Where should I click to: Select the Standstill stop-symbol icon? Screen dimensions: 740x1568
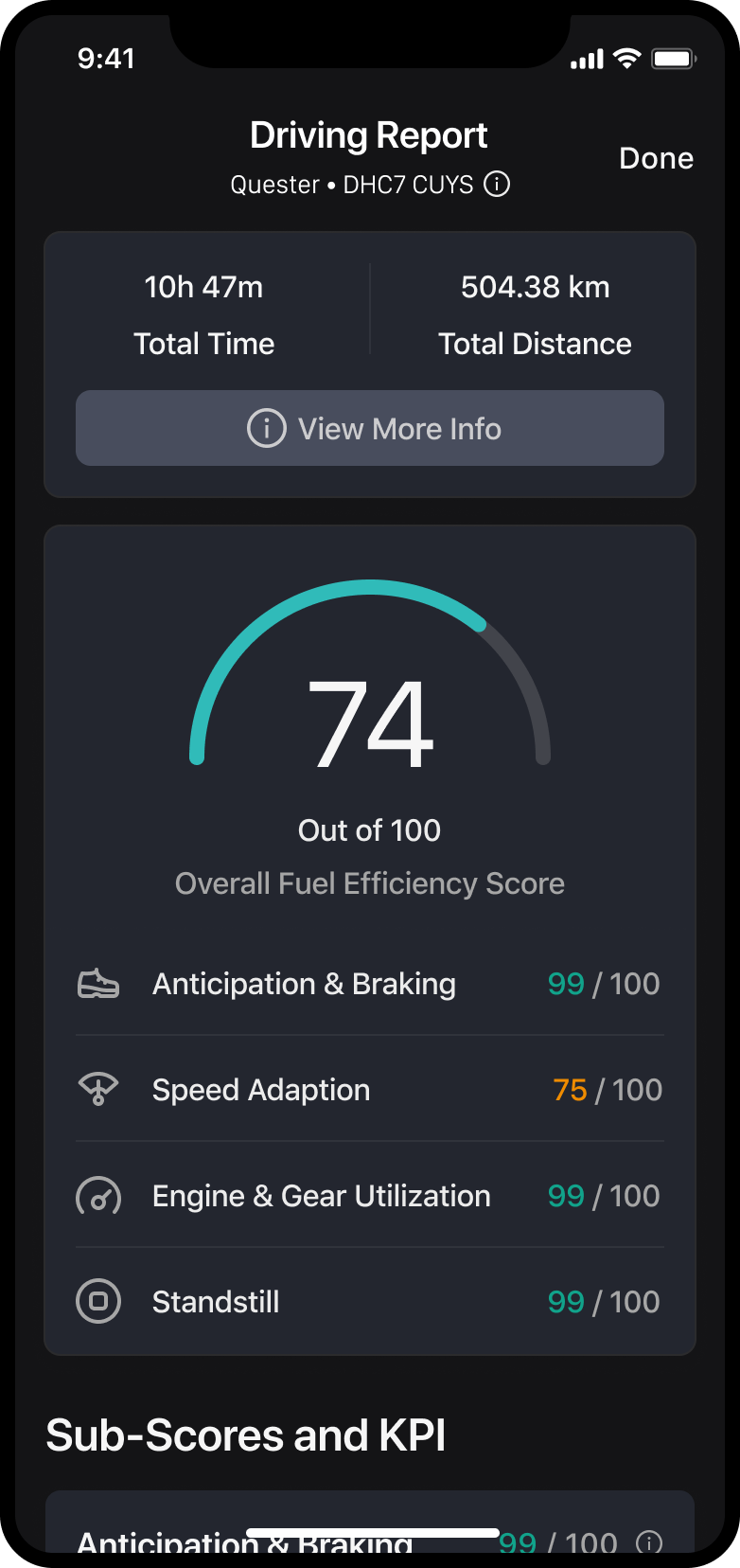click(97, 1301)
